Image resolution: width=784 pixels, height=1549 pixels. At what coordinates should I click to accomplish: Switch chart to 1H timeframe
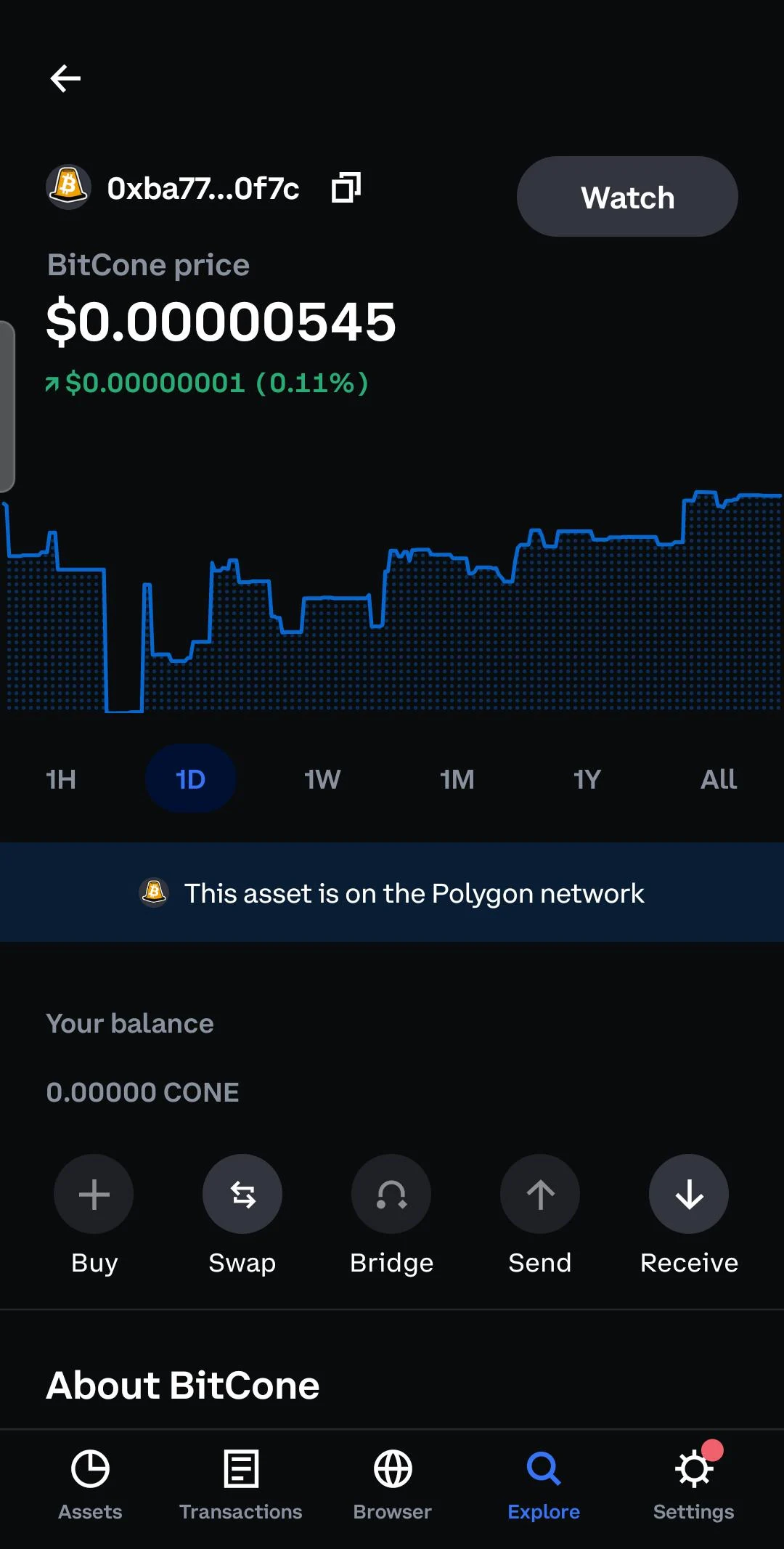[x=60, y=778]
